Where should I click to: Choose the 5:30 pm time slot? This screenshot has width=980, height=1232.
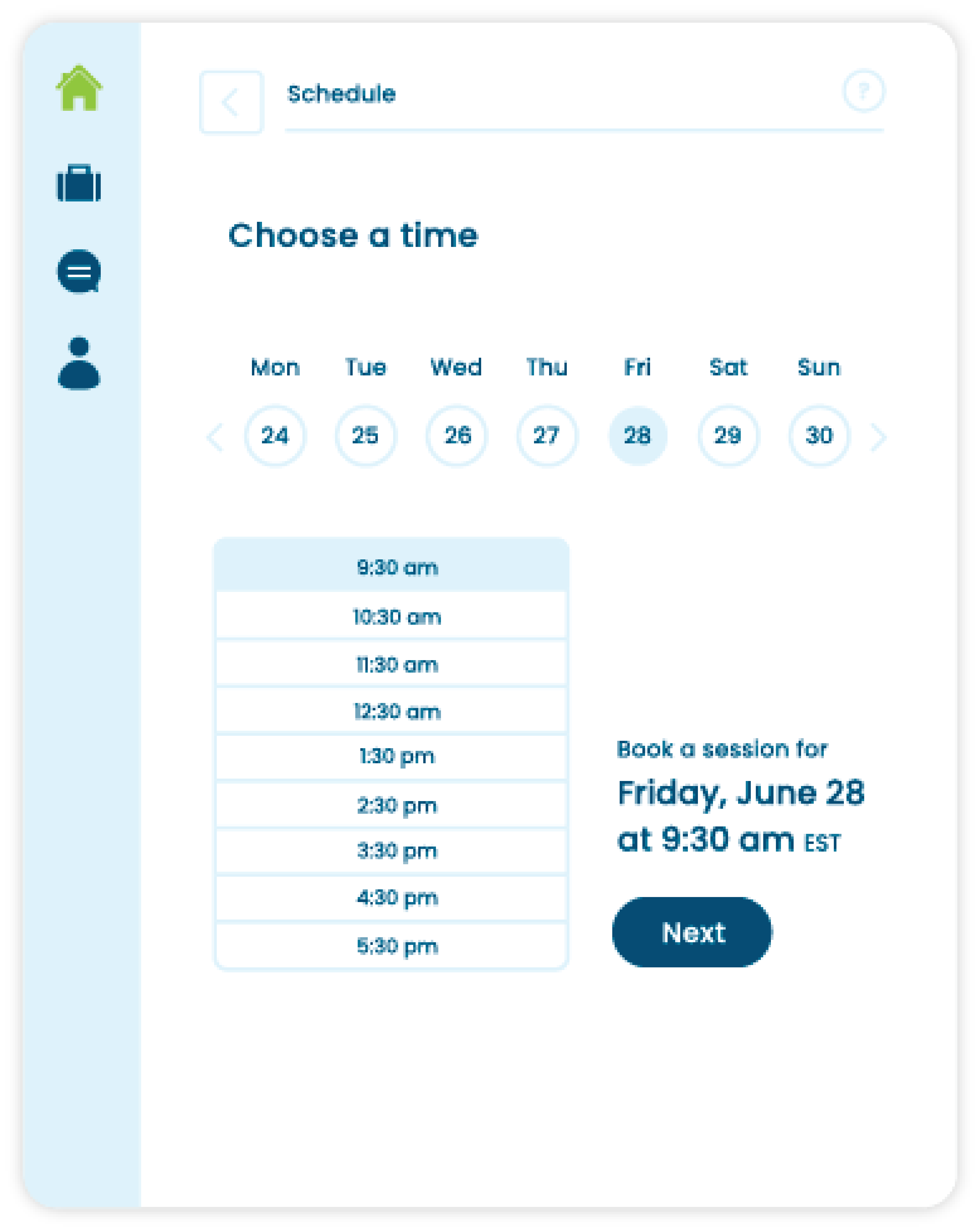pyautogui.click(x=397, y=946)
